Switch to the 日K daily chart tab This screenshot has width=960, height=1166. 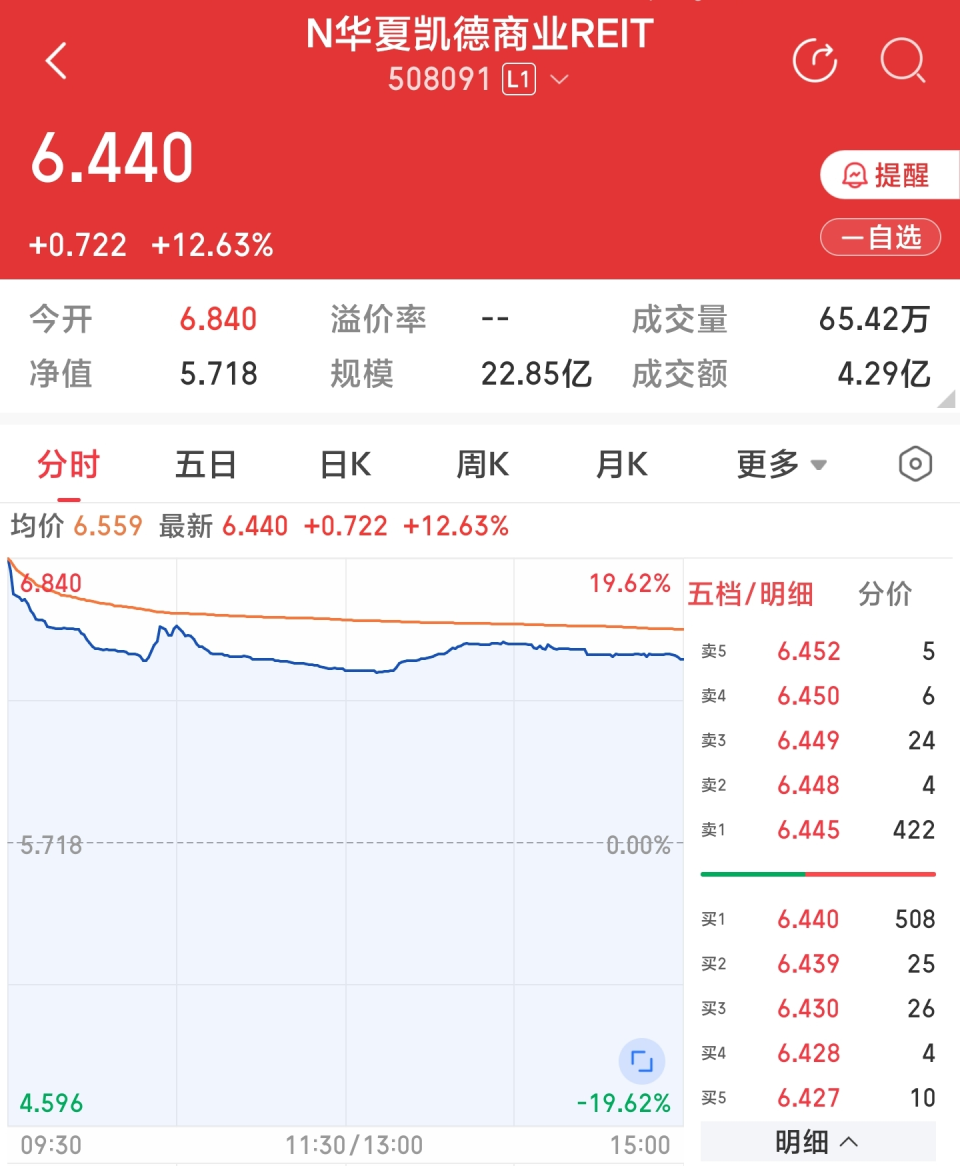[344, 464]
